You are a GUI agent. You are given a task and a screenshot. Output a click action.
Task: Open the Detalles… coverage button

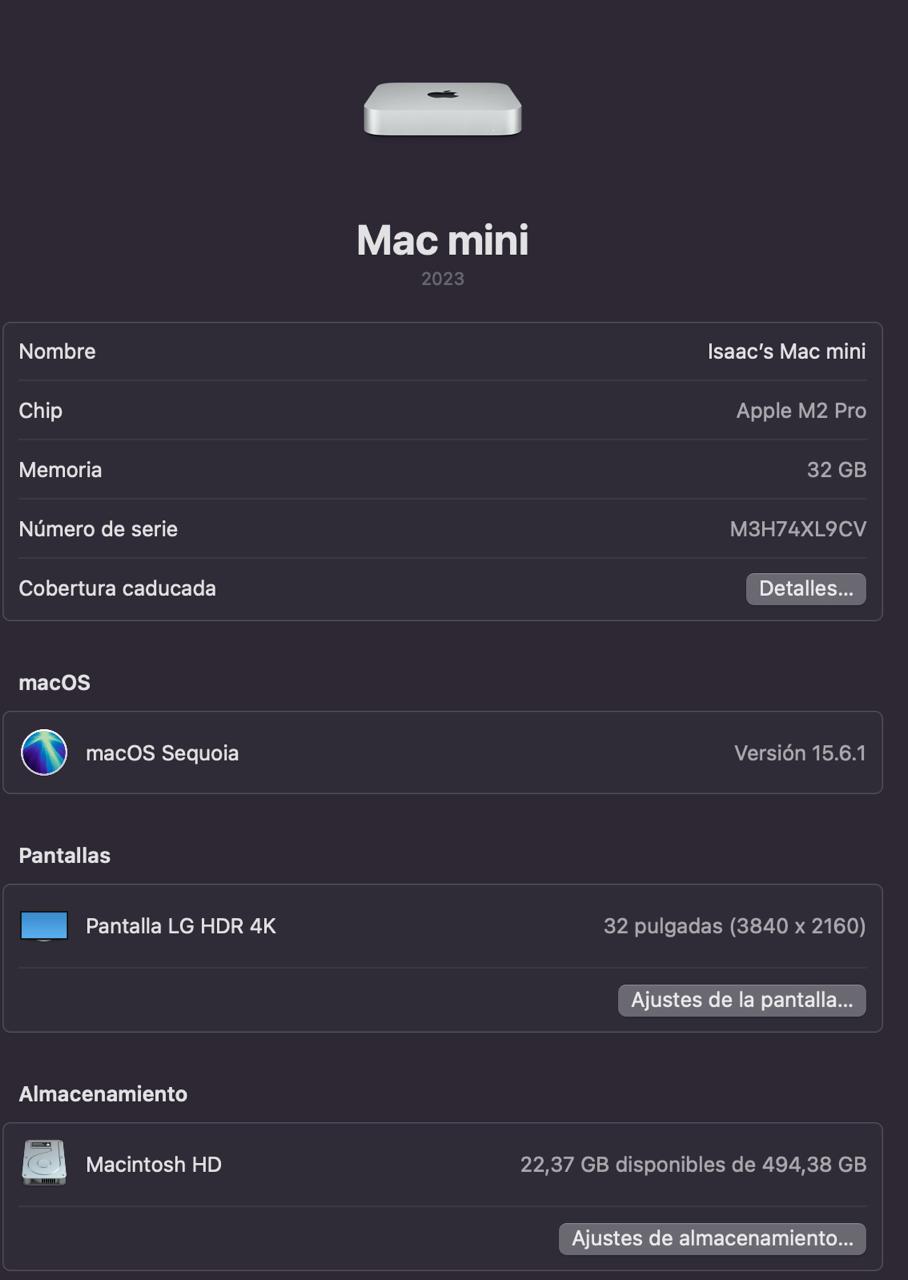pos(805,589)
